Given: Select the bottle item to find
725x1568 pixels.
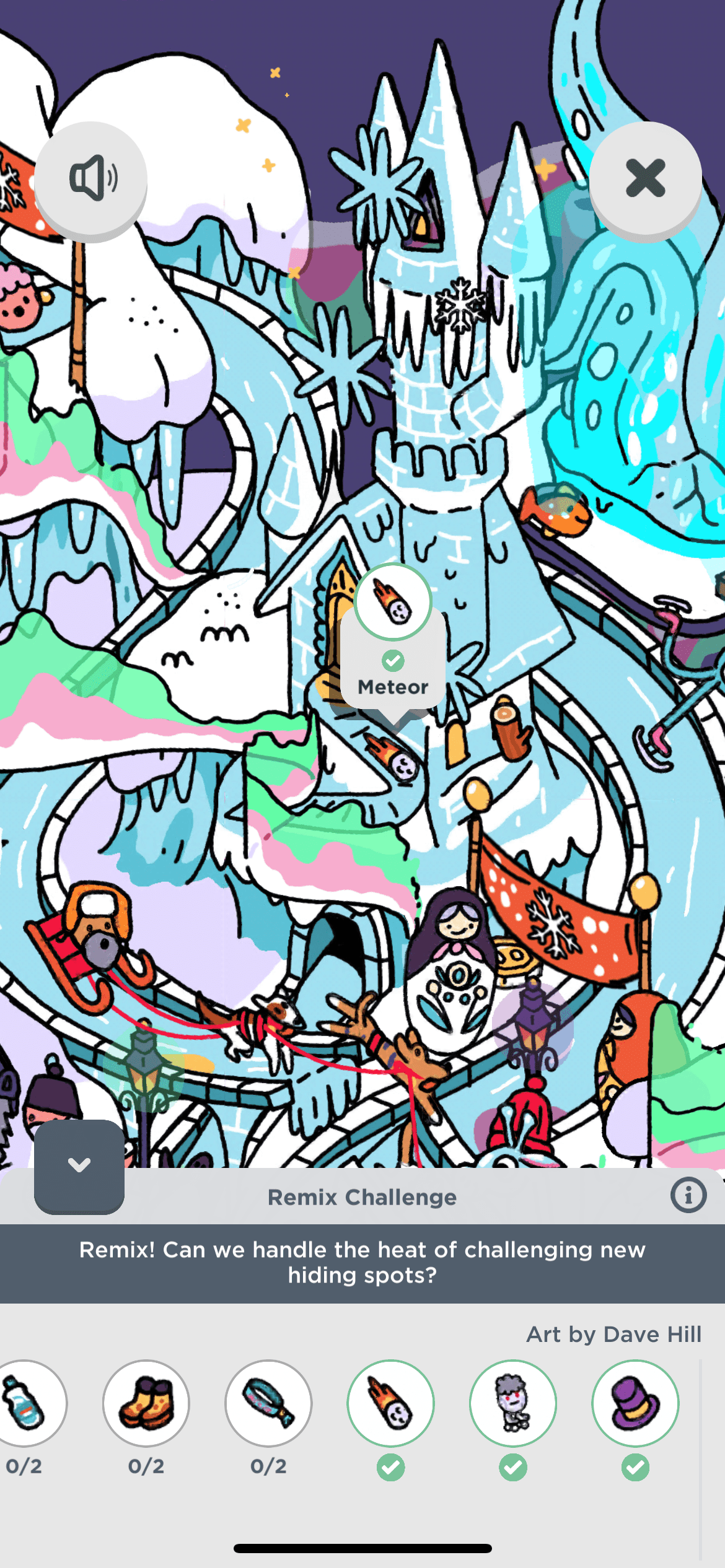Looking at the screenshot, I should pyautogui.click(x=26, y=1403).
